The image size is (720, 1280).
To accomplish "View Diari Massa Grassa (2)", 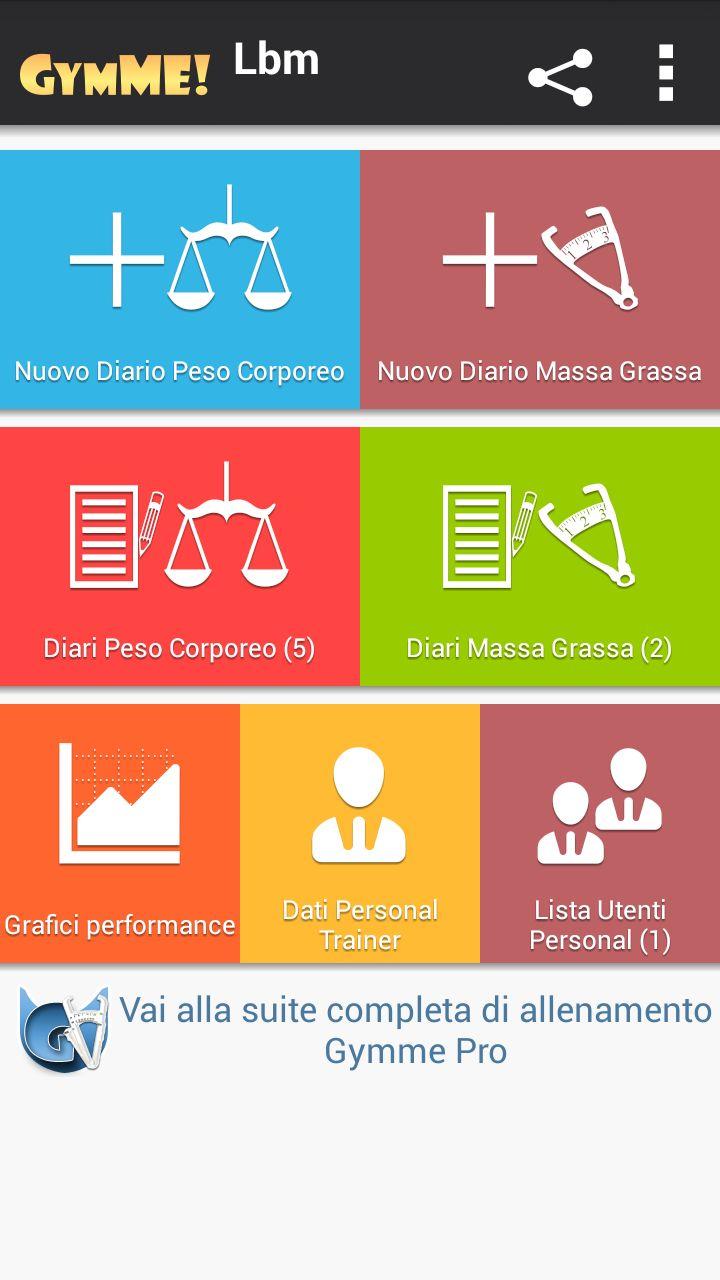I will tap(540, 557).
